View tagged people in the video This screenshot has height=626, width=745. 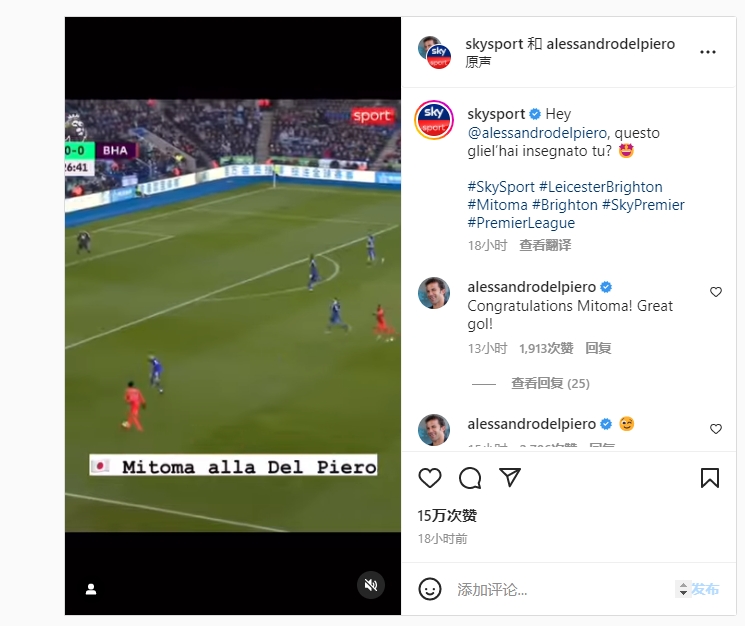point(91,590)
